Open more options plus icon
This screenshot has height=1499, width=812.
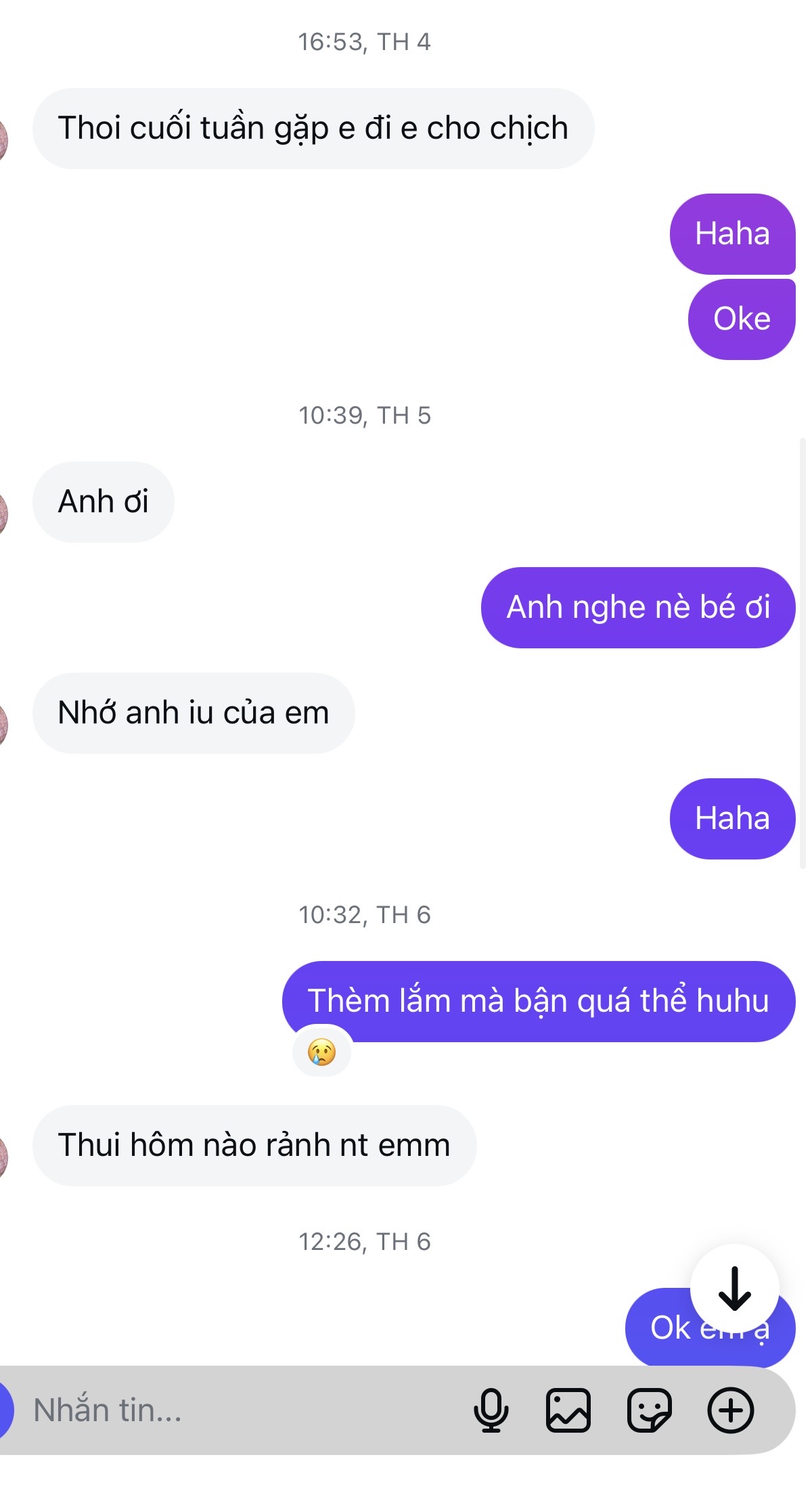coord(730,1410)
